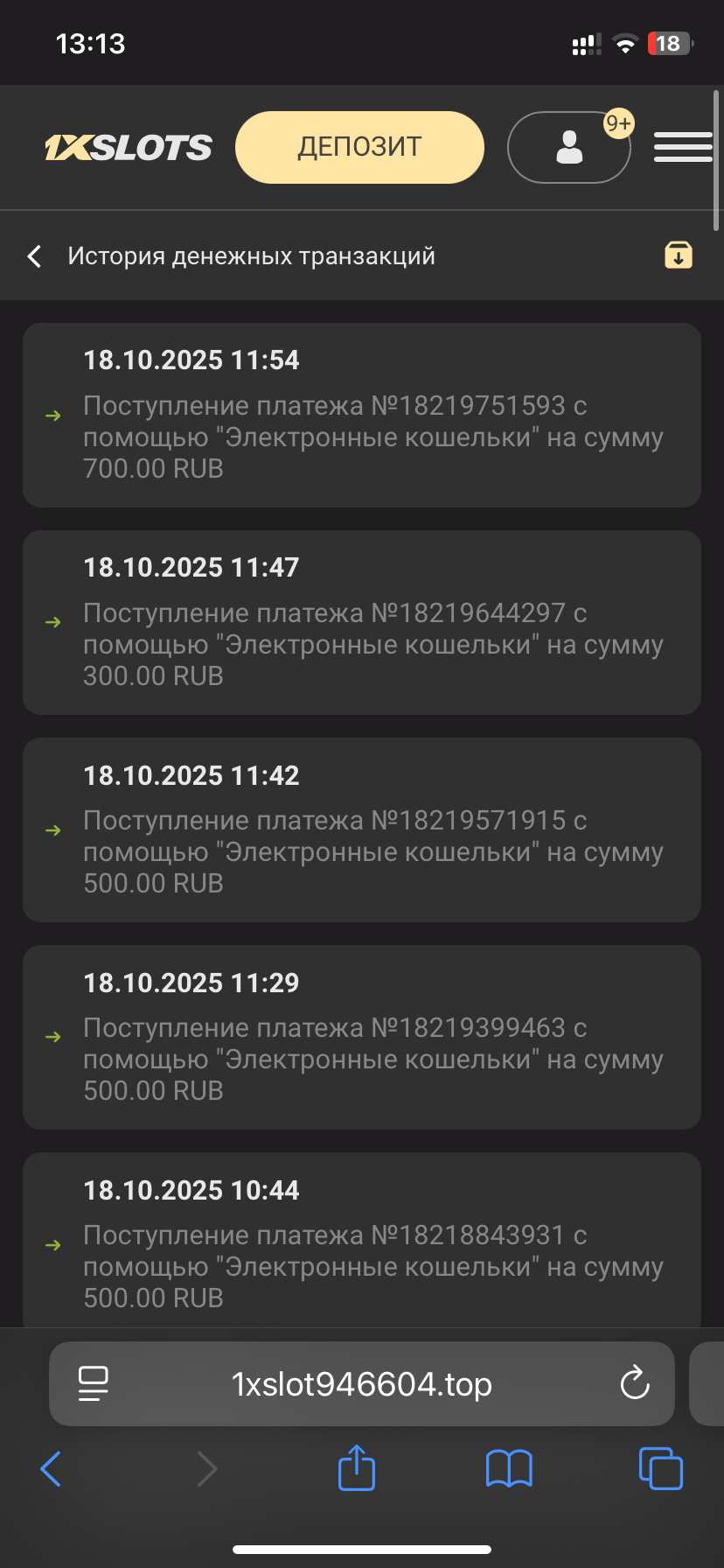Reload the page in Safari
This screenshot has height=1568, width=724.
coord(634,1384)
